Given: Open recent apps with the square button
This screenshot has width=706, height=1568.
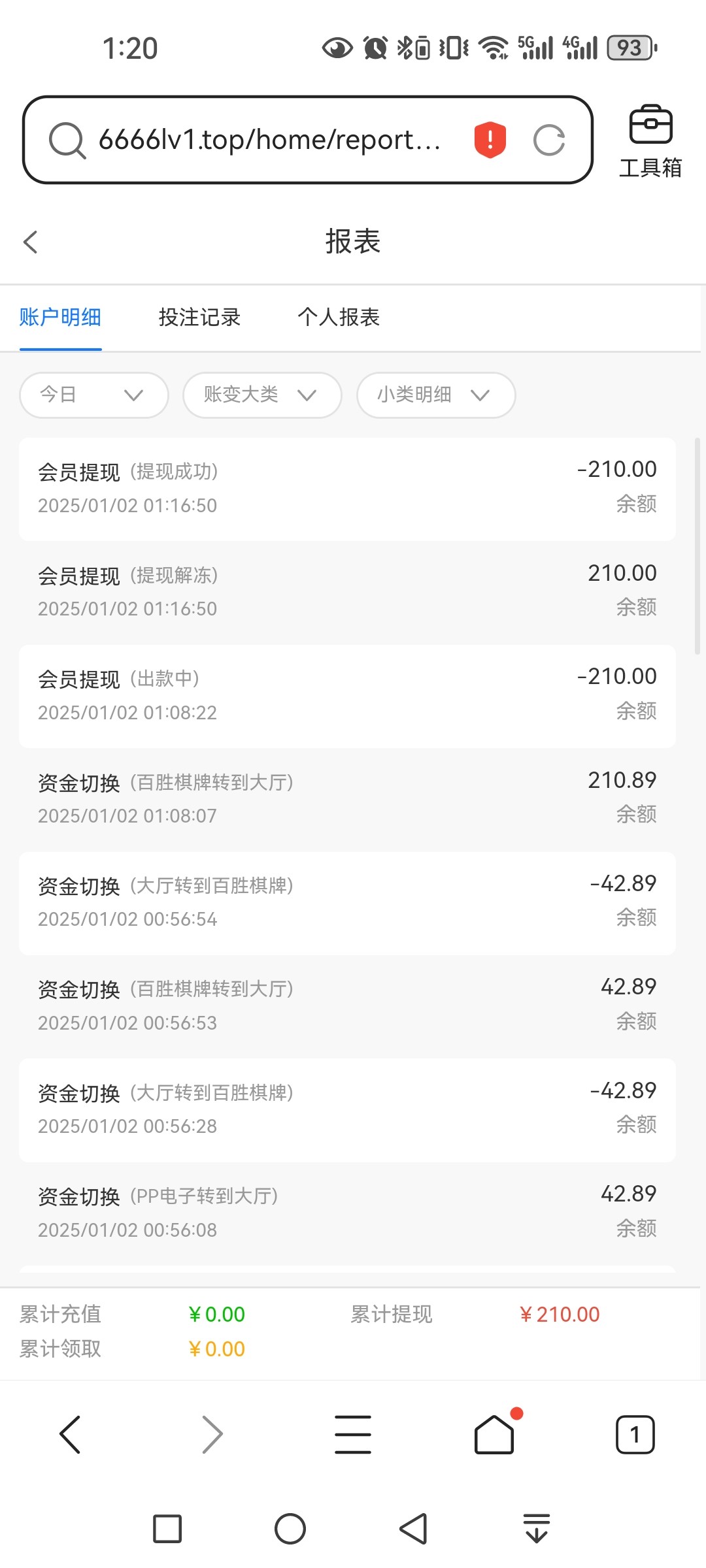Looking at the screenshot, I should tap(167, 1529).
